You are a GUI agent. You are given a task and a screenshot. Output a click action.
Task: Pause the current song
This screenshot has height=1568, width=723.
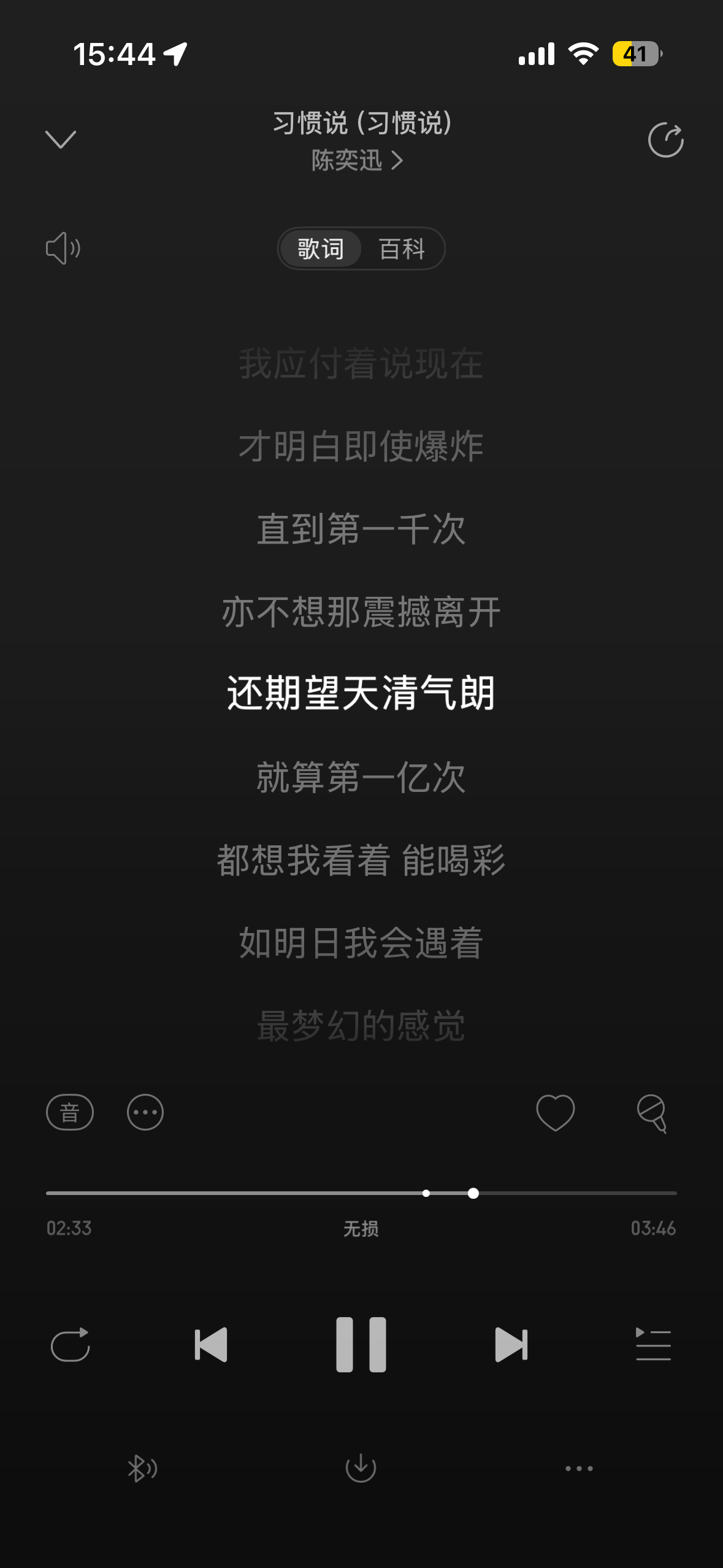[x=361, y=1345]
